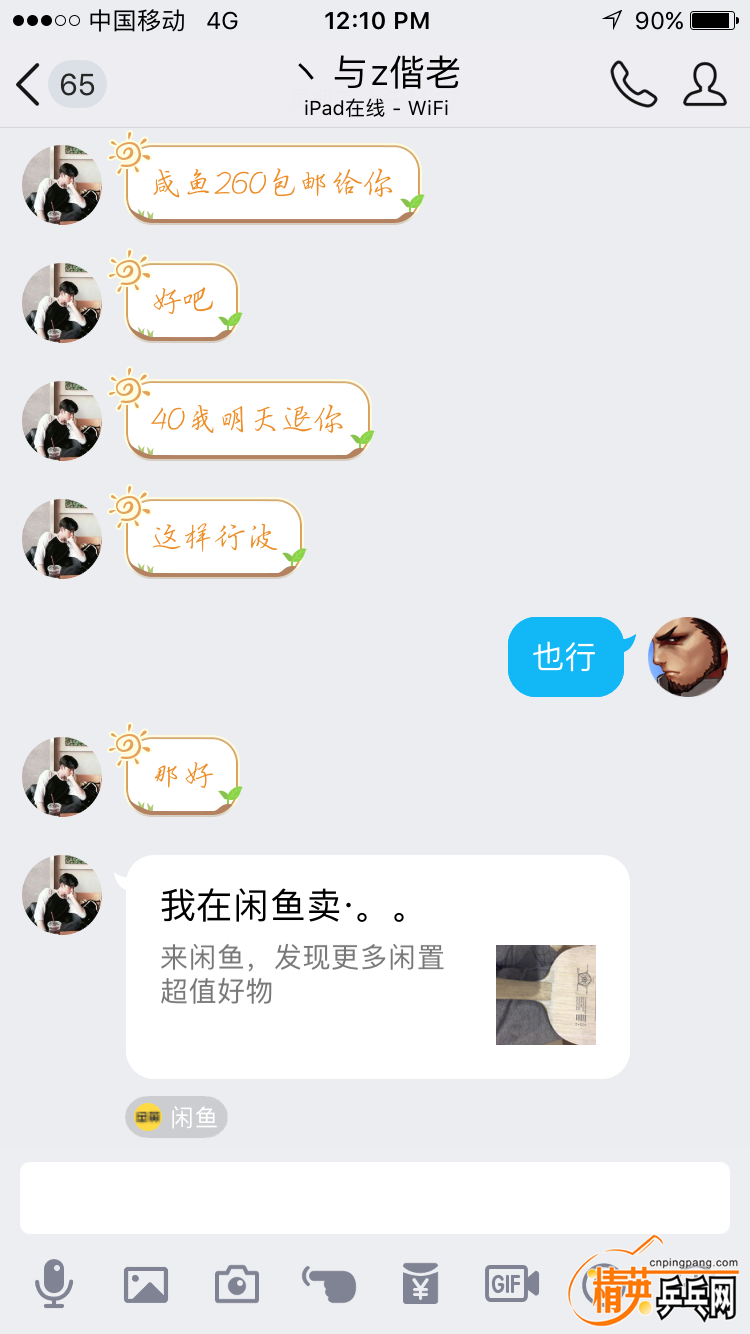Record a voice message with the microphone
The image size is (750, 1334).
pyautogui.click(x=54, y=1283)
